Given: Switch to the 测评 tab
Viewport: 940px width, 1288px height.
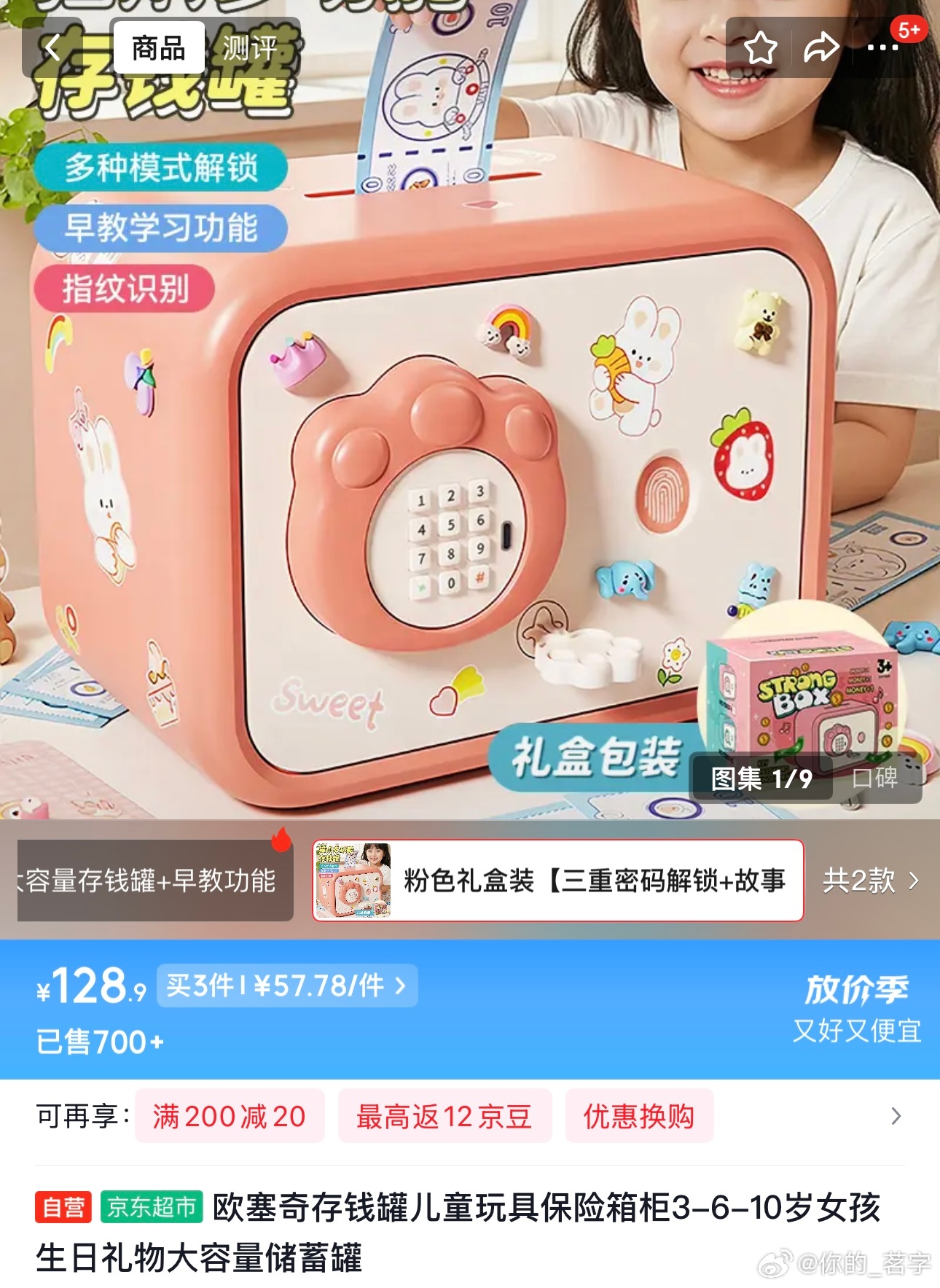Looking at the screenshot, I should [x=250, y=49].
